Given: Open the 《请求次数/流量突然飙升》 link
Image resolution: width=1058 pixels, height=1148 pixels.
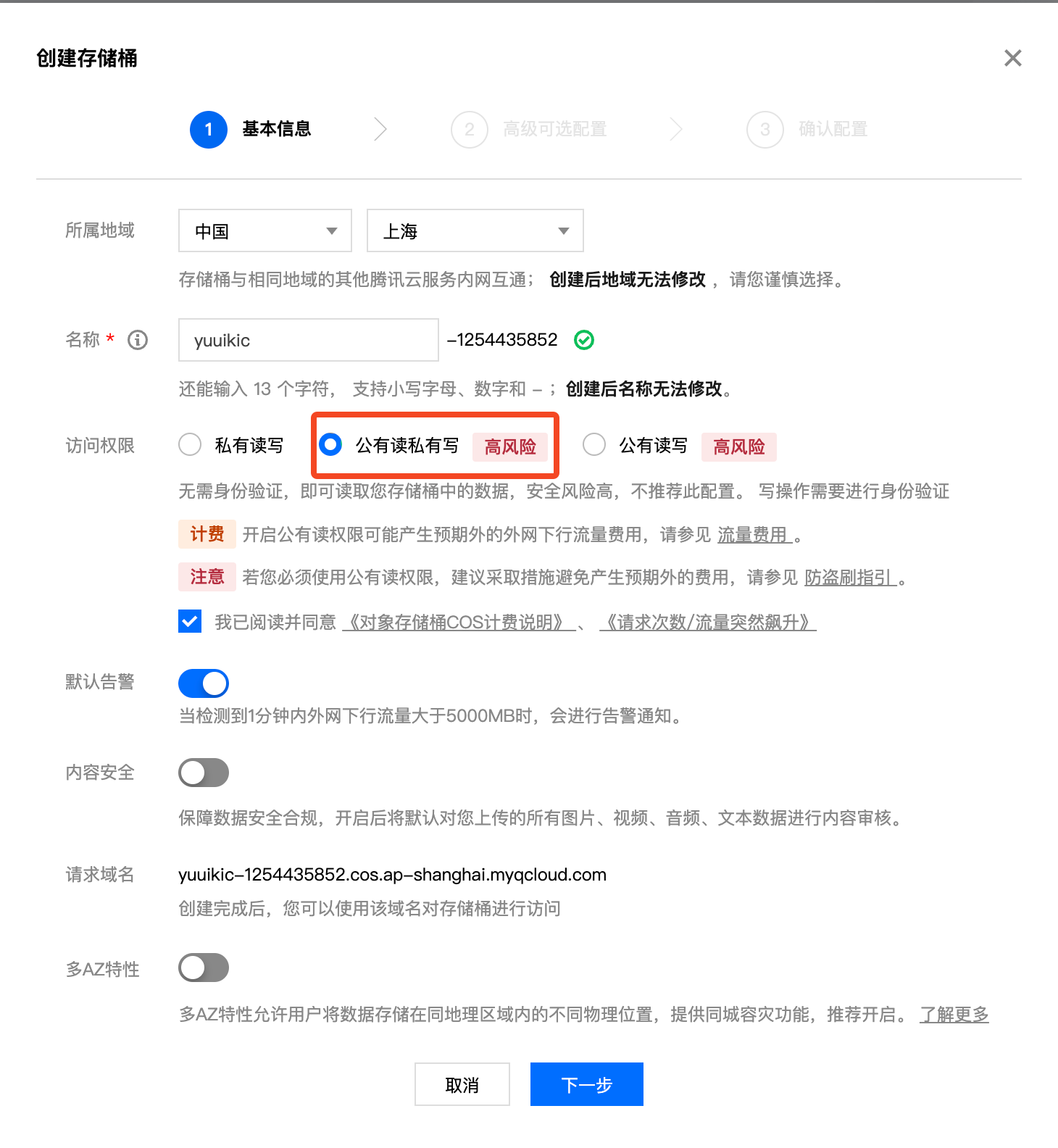Looking at the screenshot, I should [707, 623].
